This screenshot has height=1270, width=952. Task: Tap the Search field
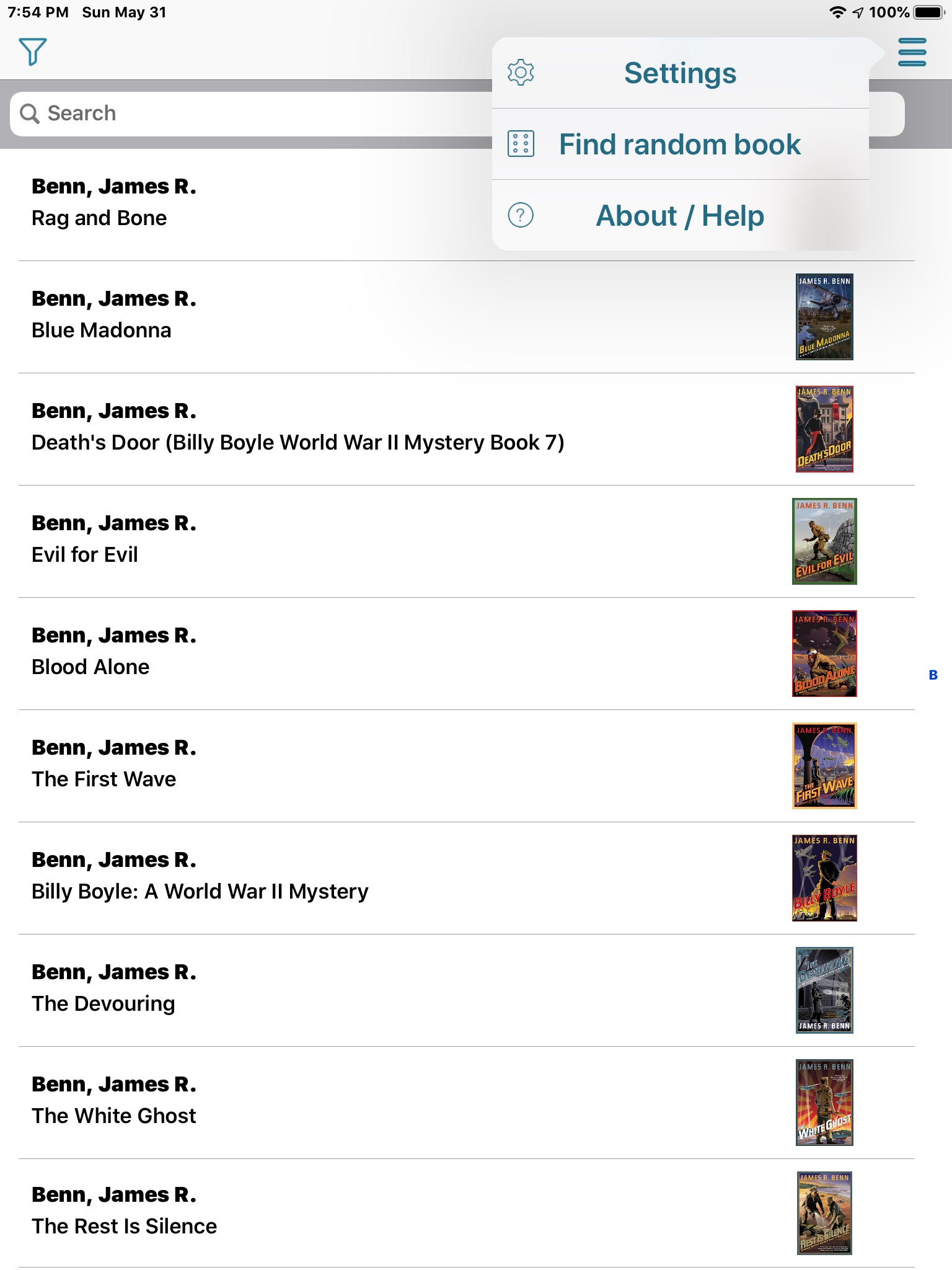248,113
